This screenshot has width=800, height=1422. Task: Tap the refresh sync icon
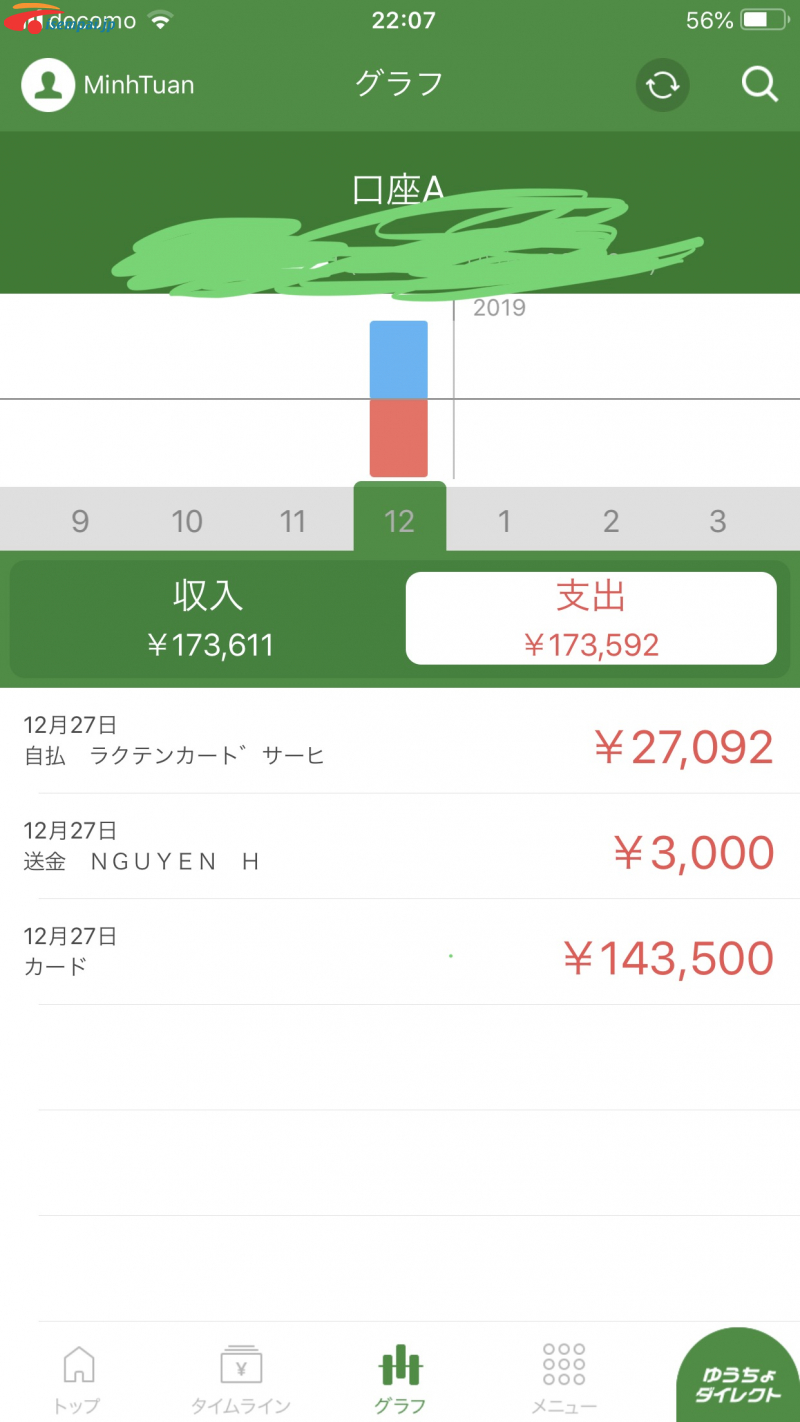click(x=662, y=85)
